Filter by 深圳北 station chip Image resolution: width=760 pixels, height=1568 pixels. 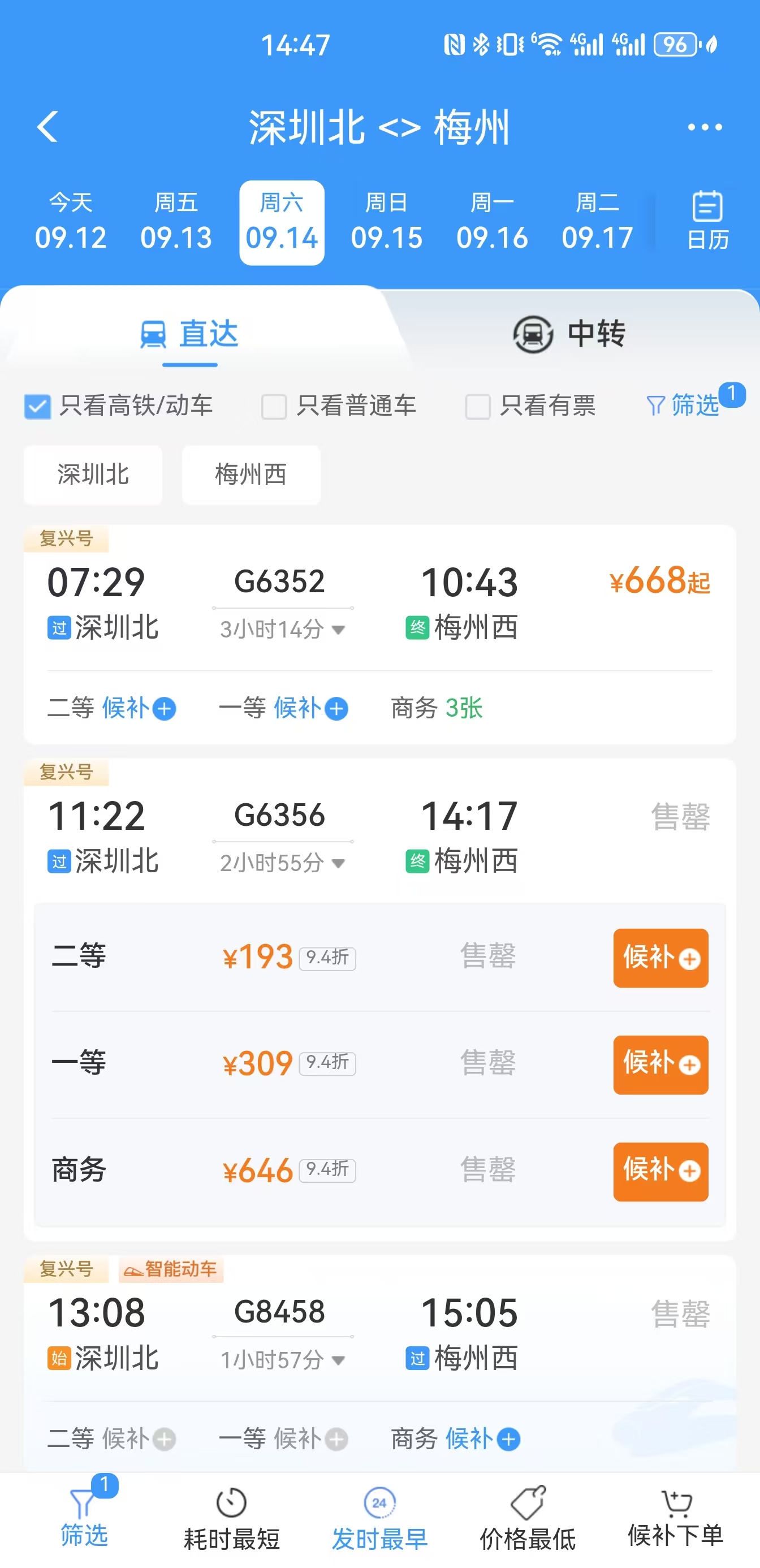coord(93,475)
